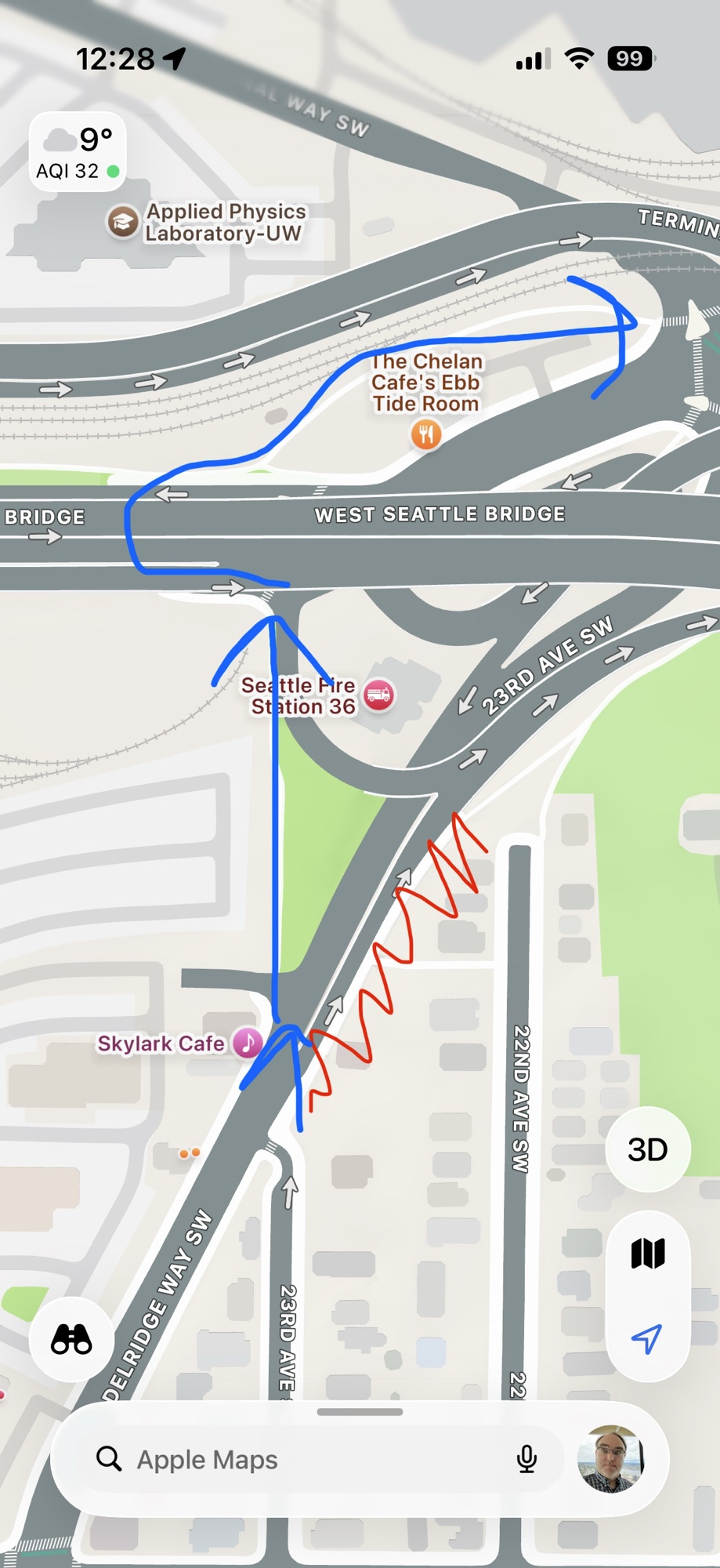Open the map modes picker
This screenshot has height=1568, width=720.
pos(647,1254)
